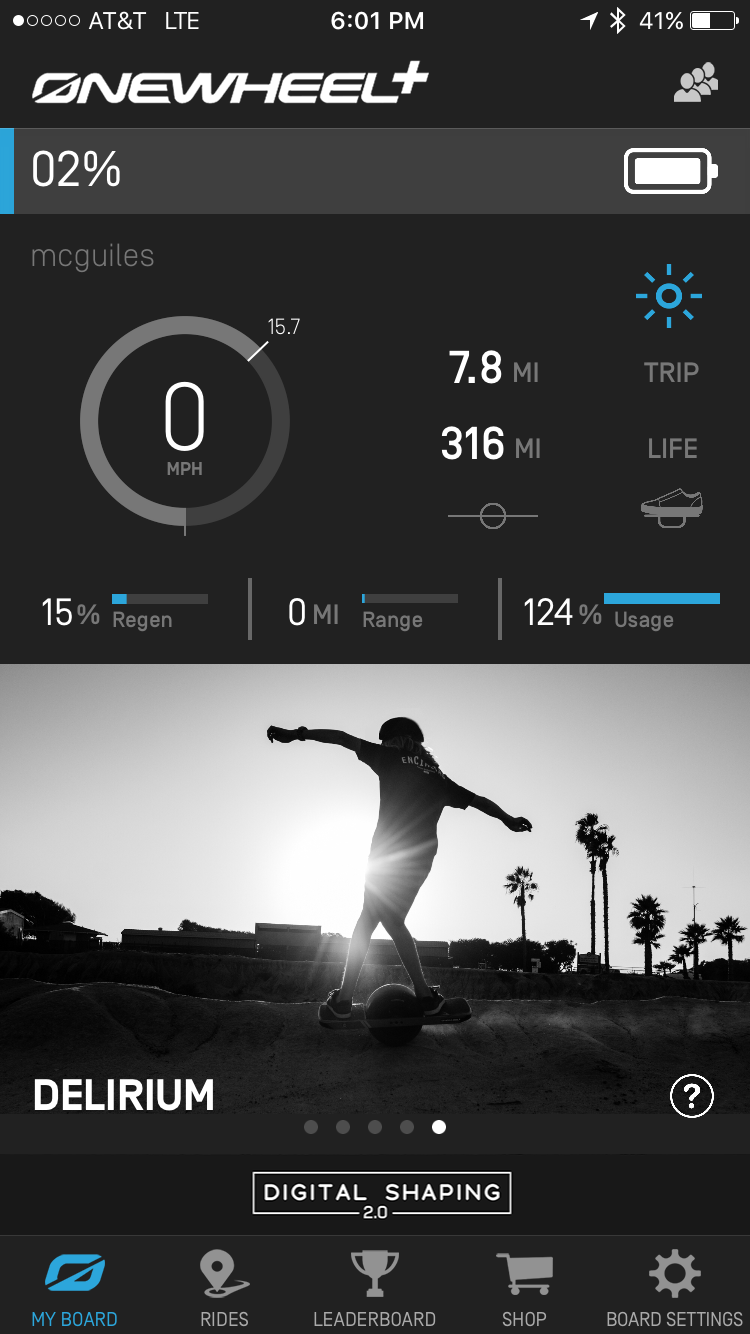Open help for Delirium ride mode

[x=691, y=1097]
